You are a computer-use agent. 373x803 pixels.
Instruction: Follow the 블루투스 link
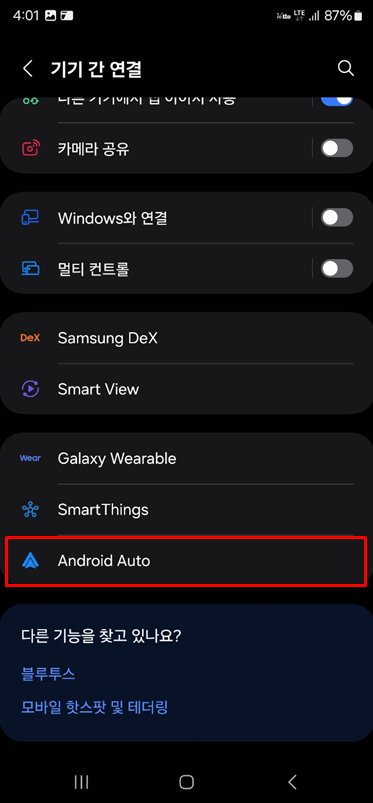pos(48,673)
